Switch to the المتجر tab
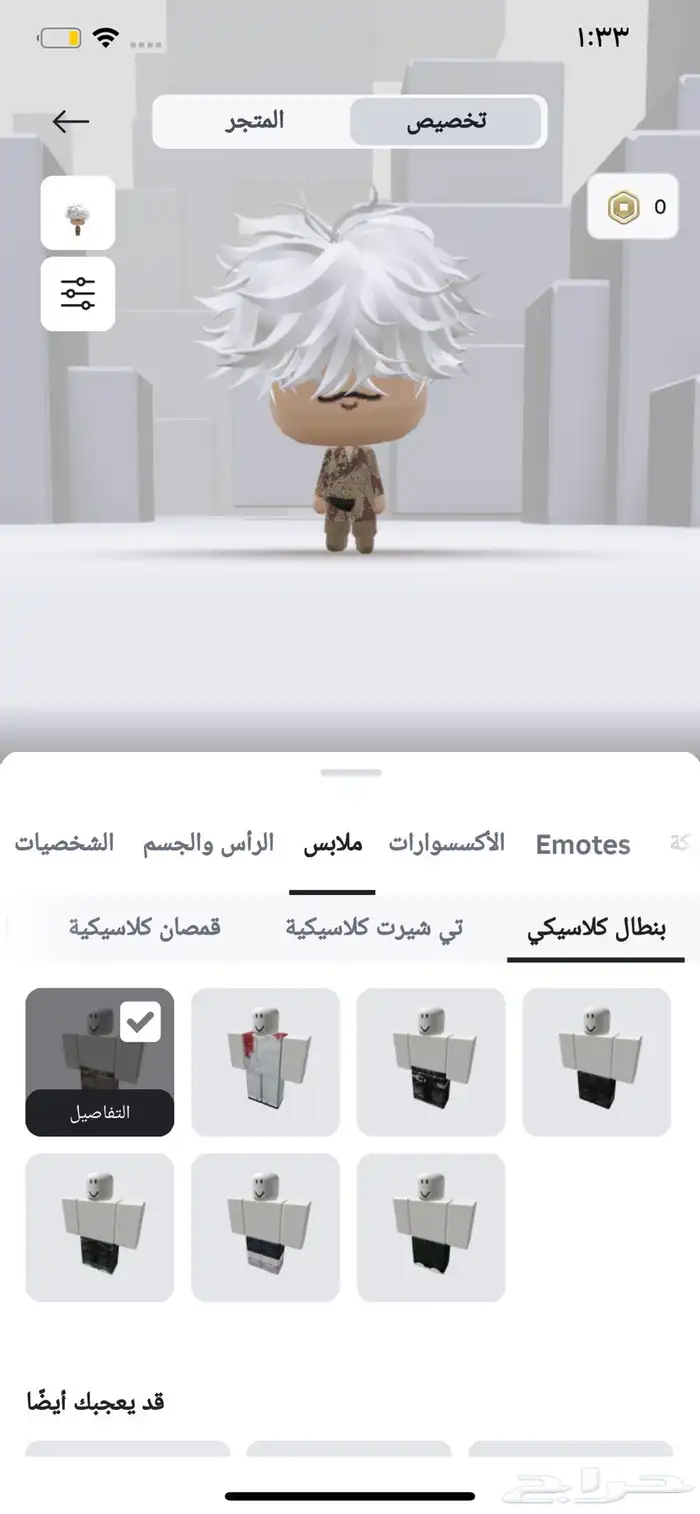The width and height of the screenshot is (700, 1514). coord(253,122)
